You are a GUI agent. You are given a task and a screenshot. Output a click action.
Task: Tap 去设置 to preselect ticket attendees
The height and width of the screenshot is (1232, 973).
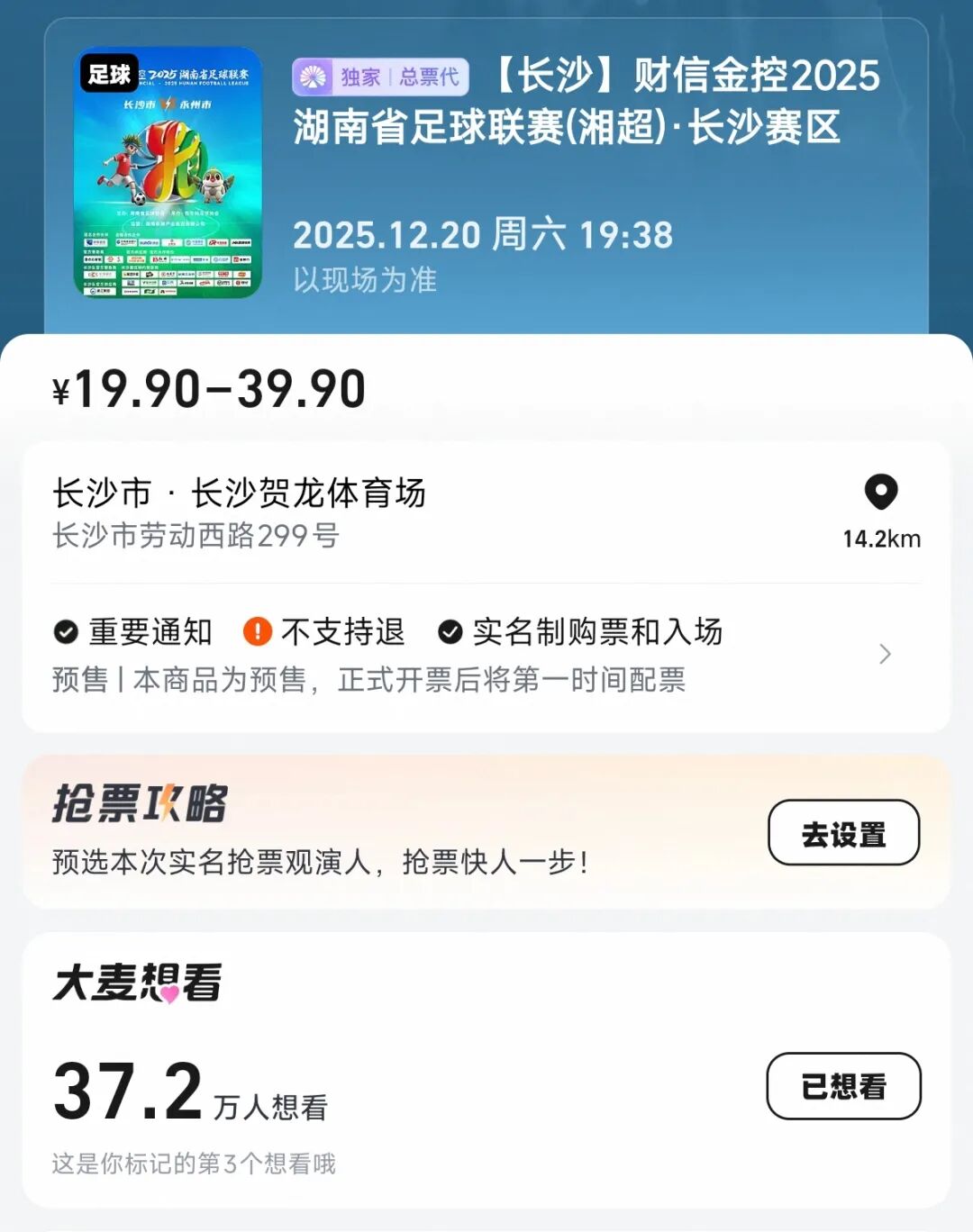(x=843, y=833)
